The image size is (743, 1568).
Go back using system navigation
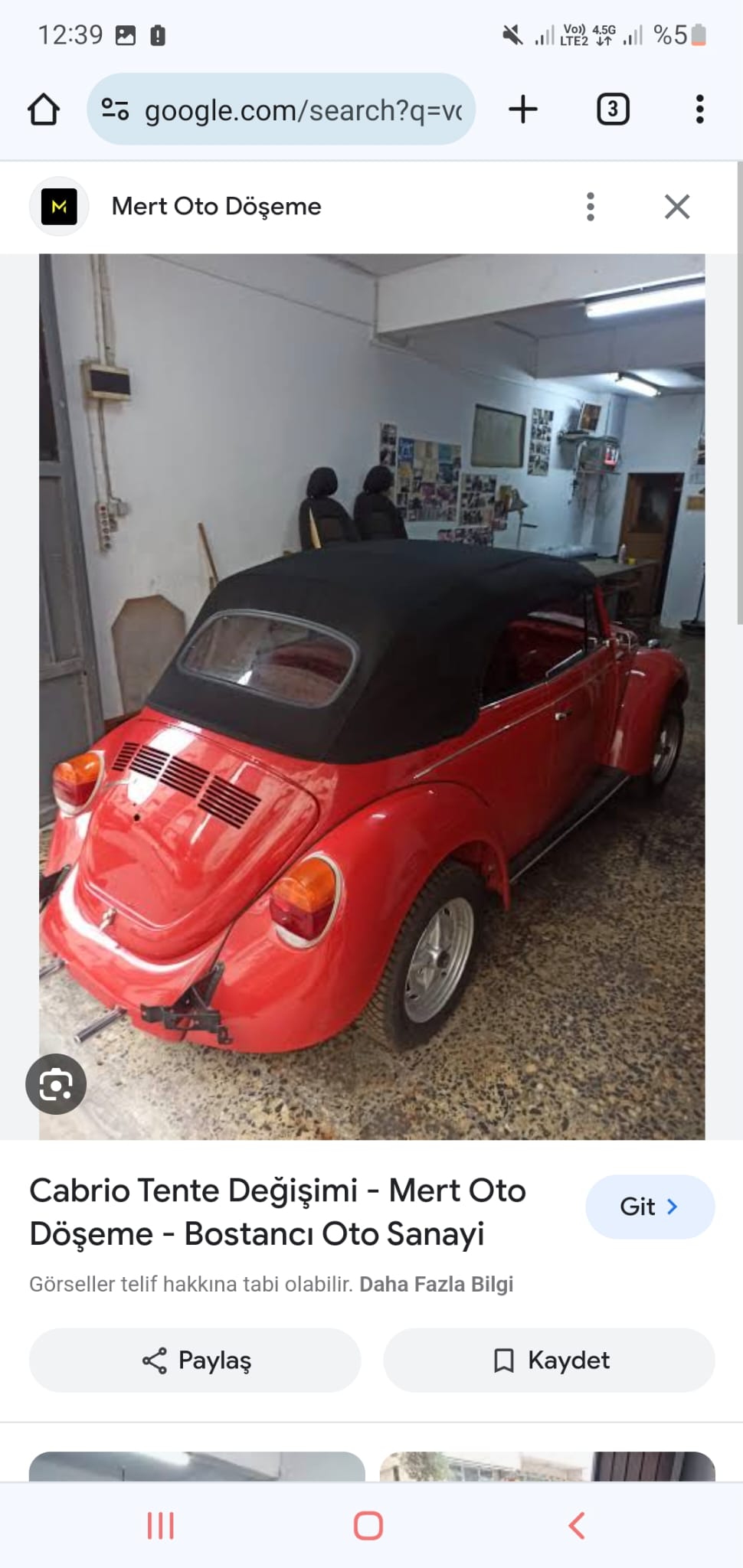pyautogui.click(x=576, y=1526)
